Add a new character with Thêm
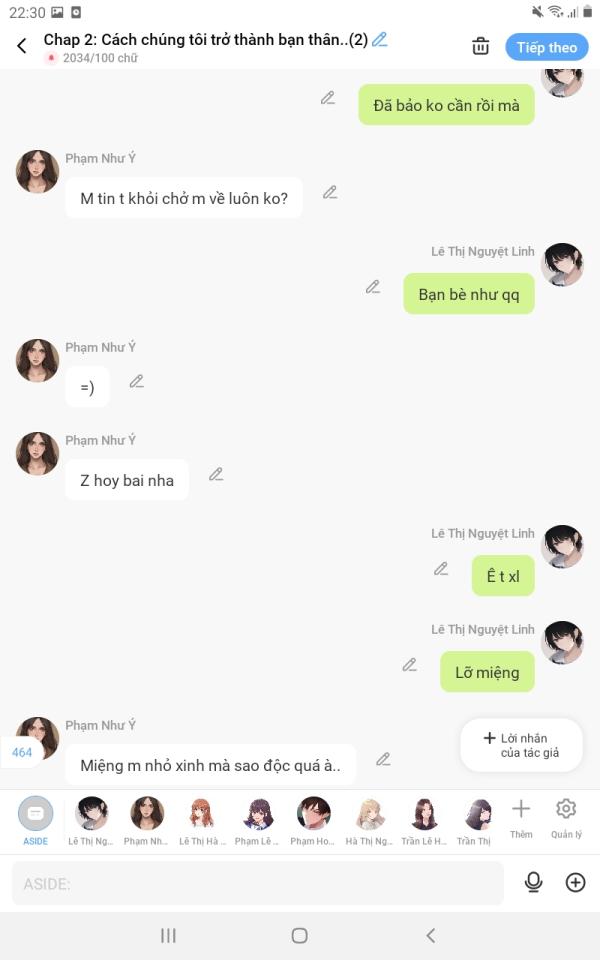Screen dimensions: 600x960 tap(521, 818)
